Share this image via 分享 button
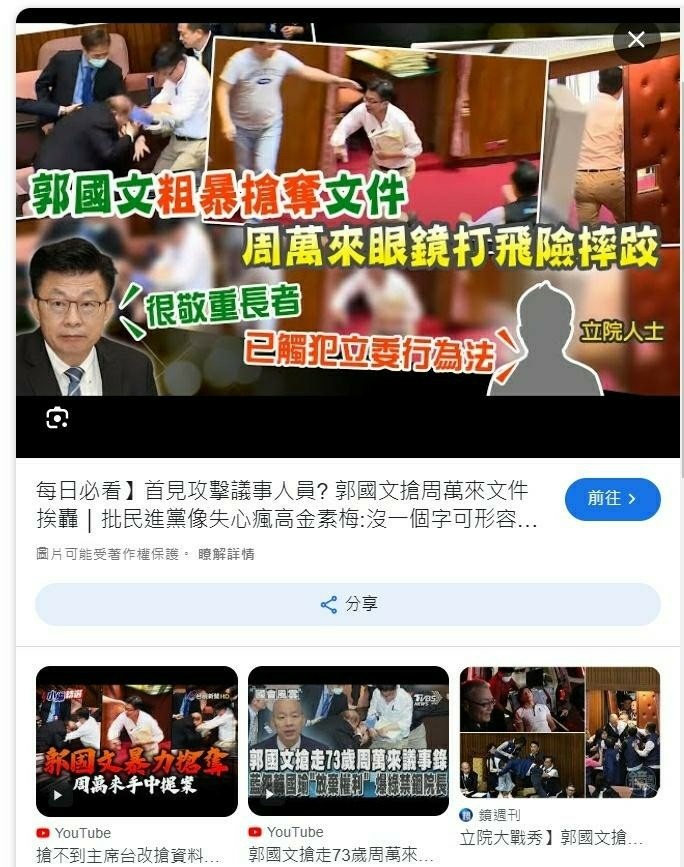This screenshot has width=684, height=867. point(347,604)
